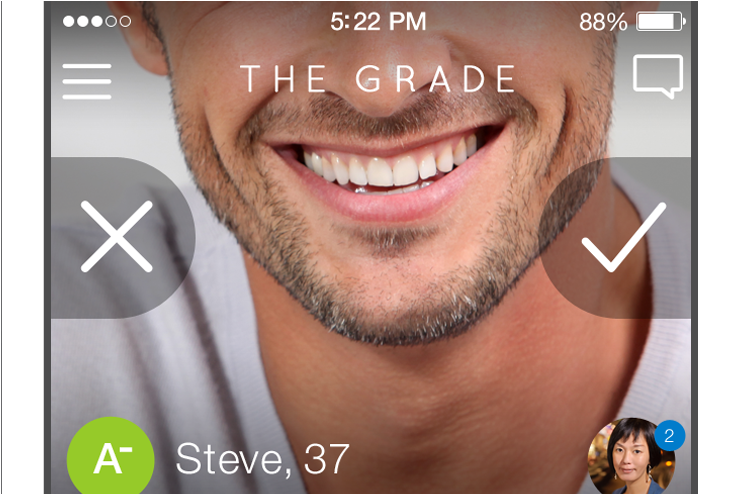View Steve's A- grade badge
Image resolution: width=740 pixels, height=494 pixels.
coord(110,458)
